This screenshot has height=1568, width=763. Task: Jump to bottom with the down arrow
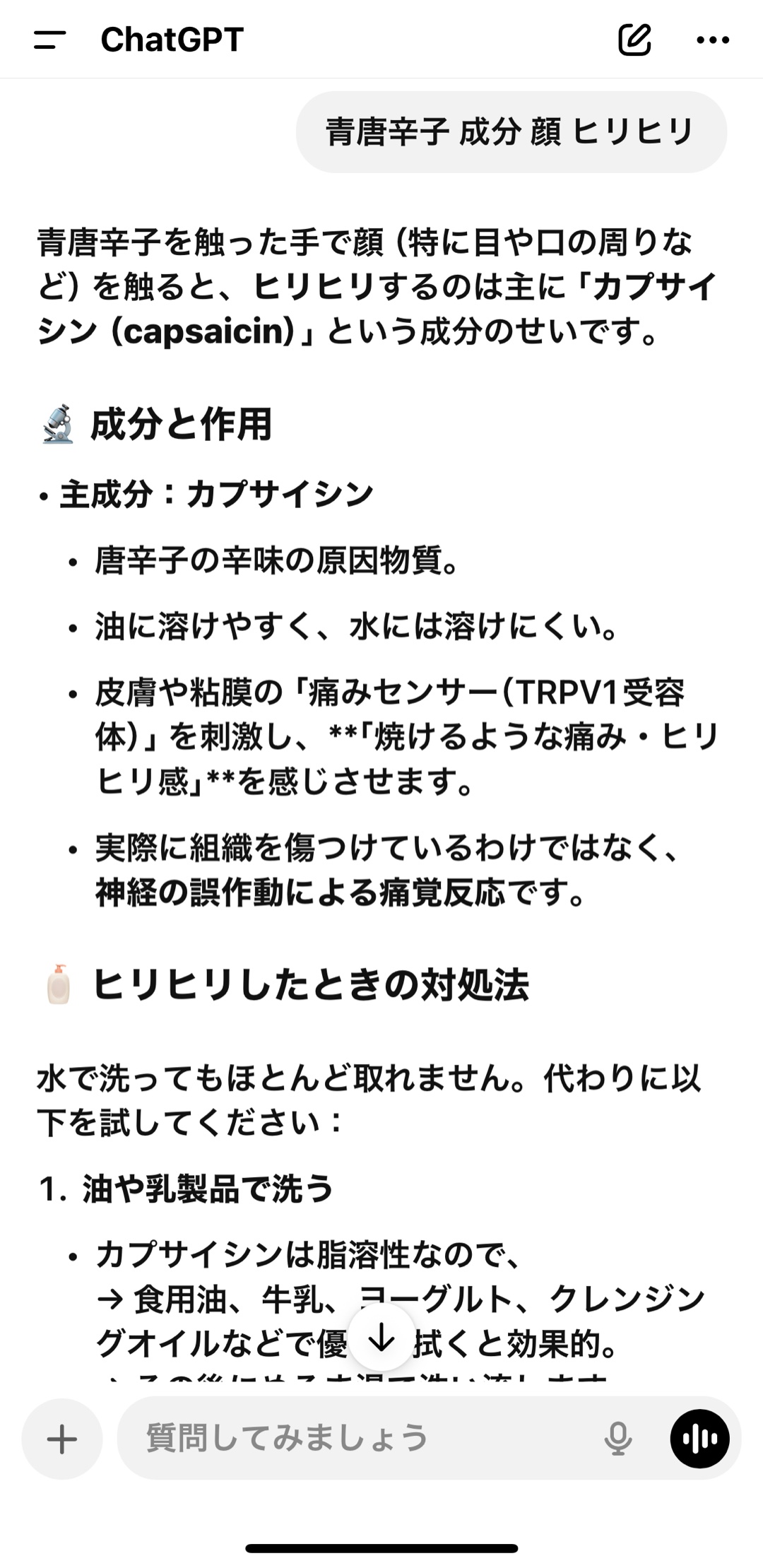pyautogui.click(x=381, y=1338)
